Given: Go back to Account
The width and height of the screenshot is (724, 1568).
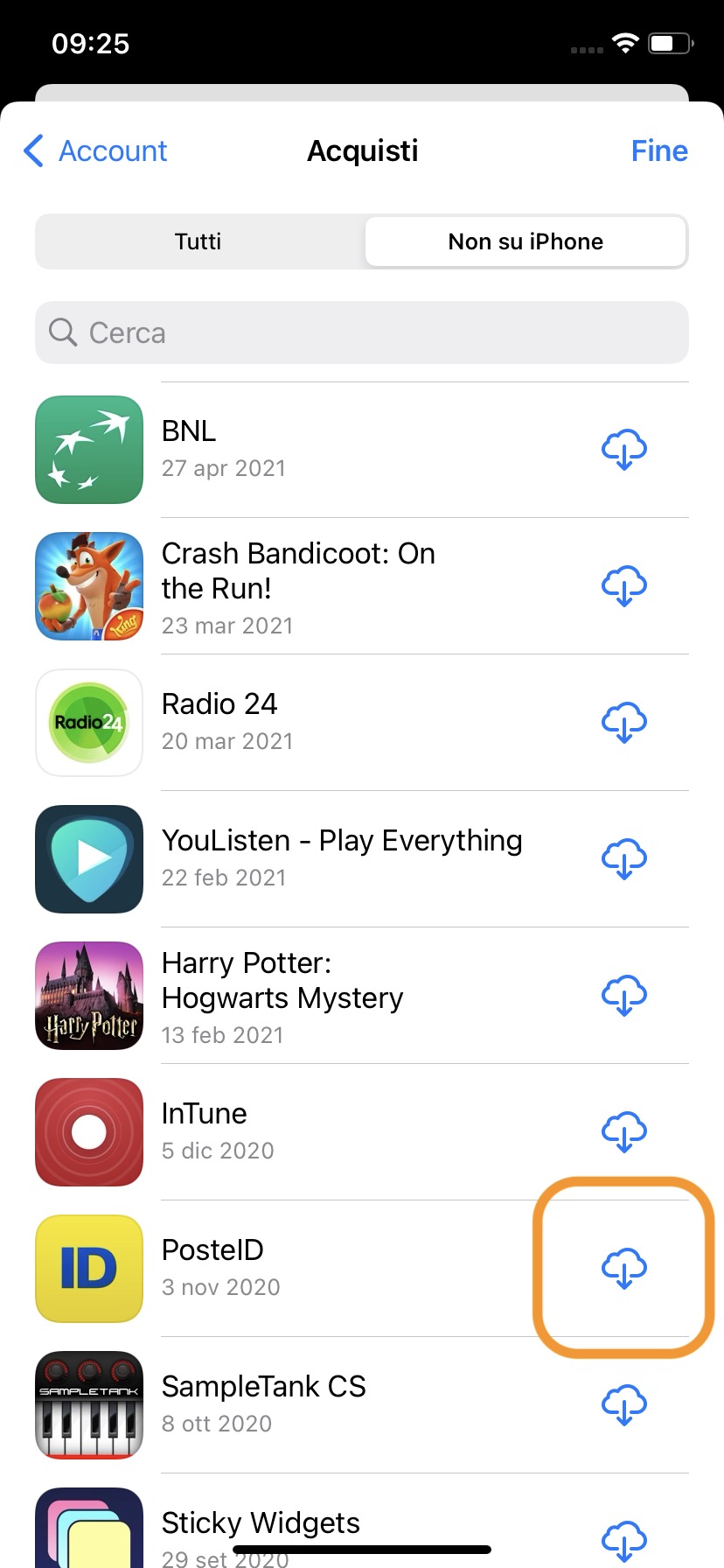Looking at the screenshot, I should point(96,151).
